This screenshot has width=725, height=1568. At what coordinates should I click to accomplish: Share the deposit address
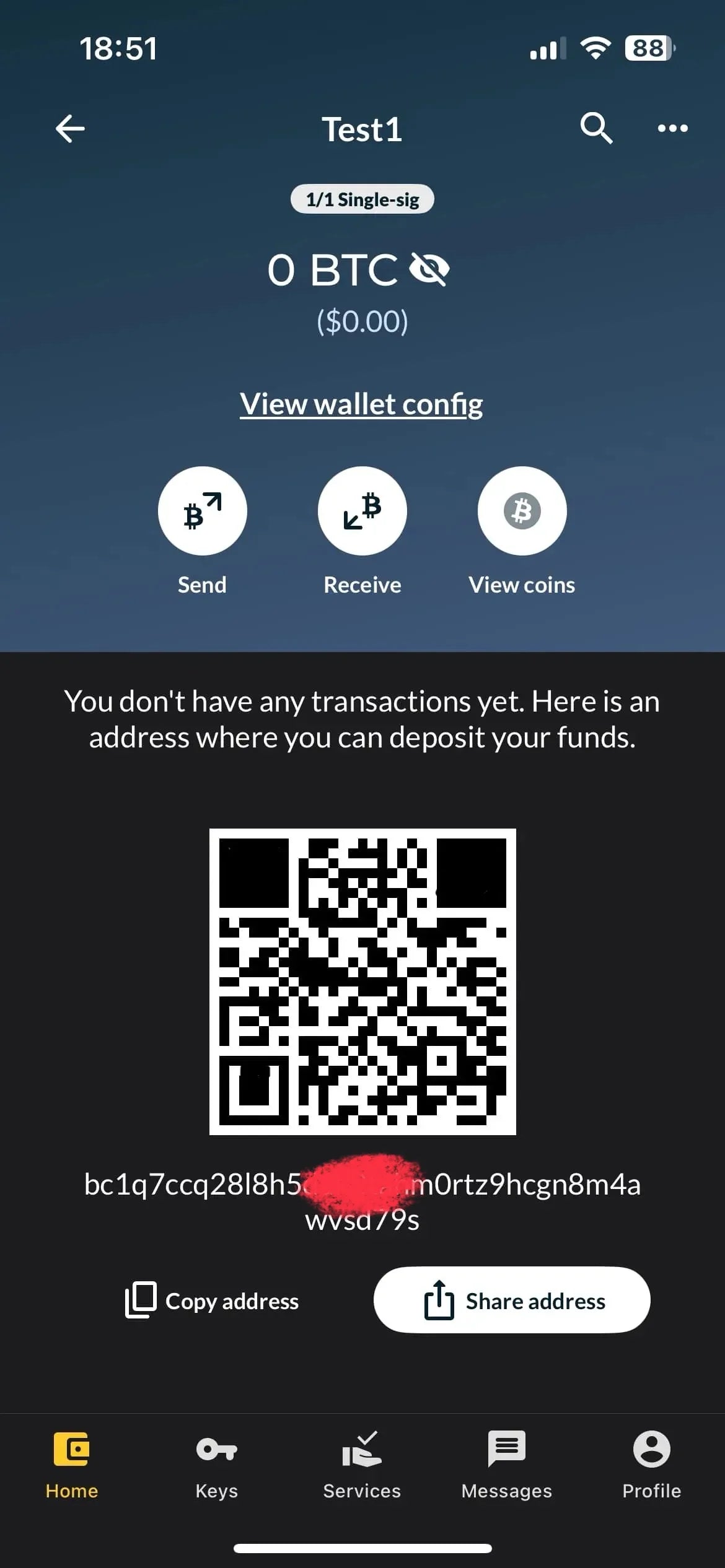(512, 1301)
